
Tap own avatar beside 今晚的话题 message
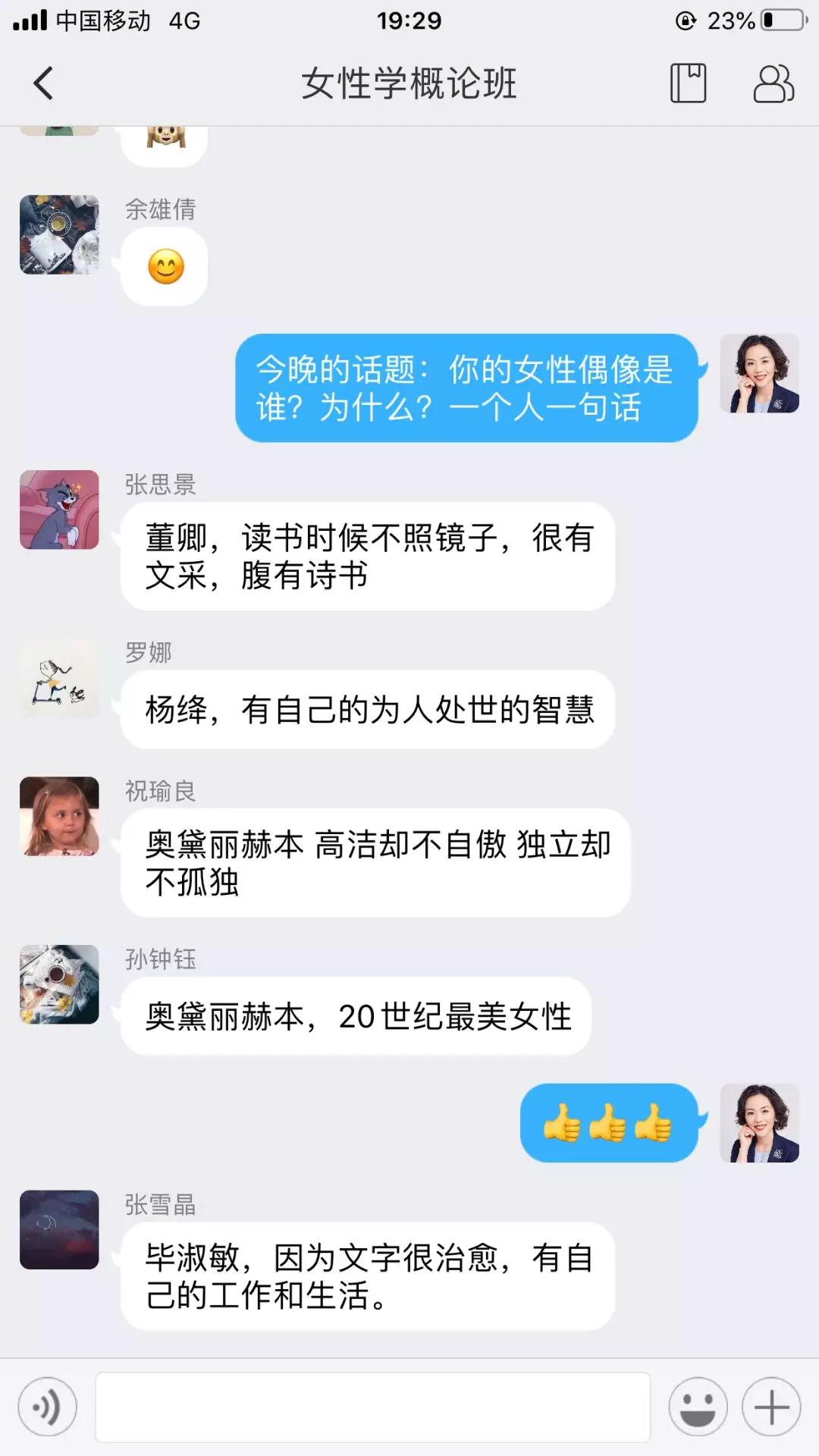point(759,373)
